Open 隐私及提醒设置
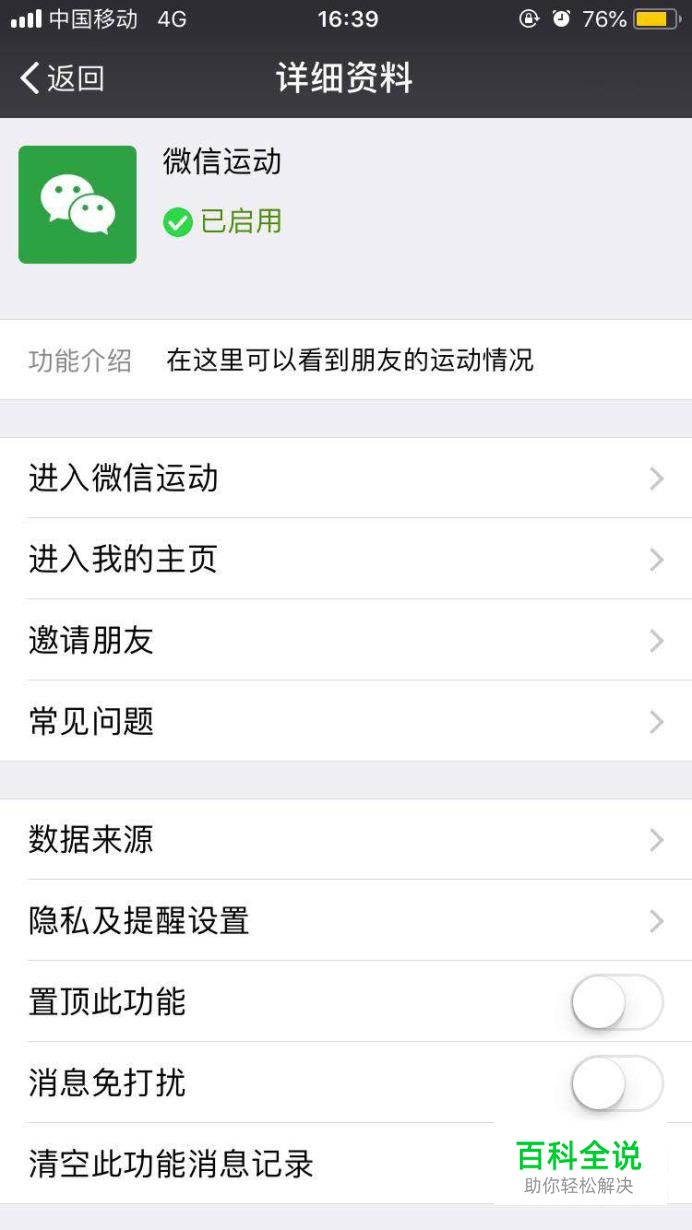 [345, 921]
